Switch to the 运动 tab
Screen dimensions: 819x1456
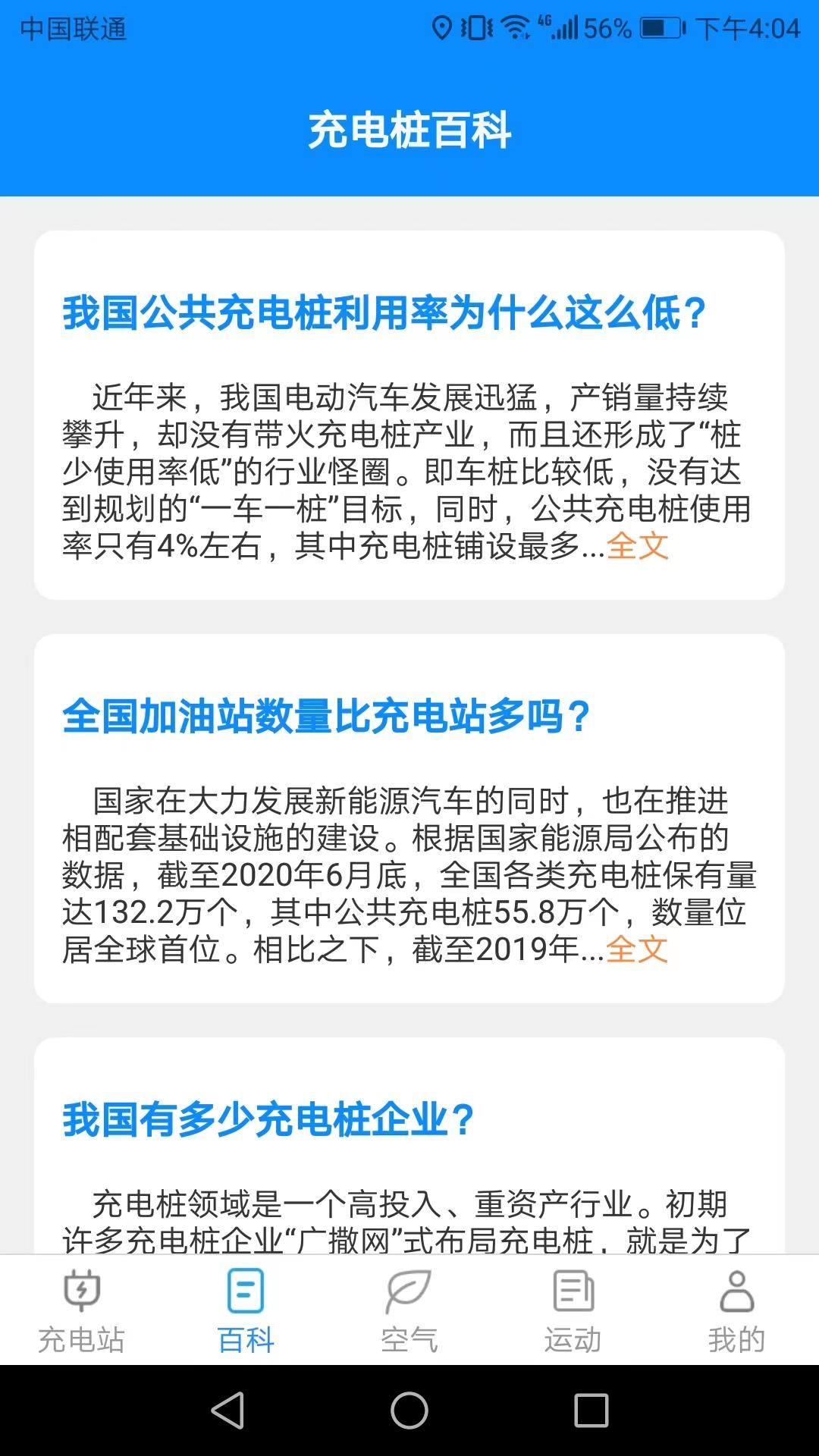[x=573, y=1310]
